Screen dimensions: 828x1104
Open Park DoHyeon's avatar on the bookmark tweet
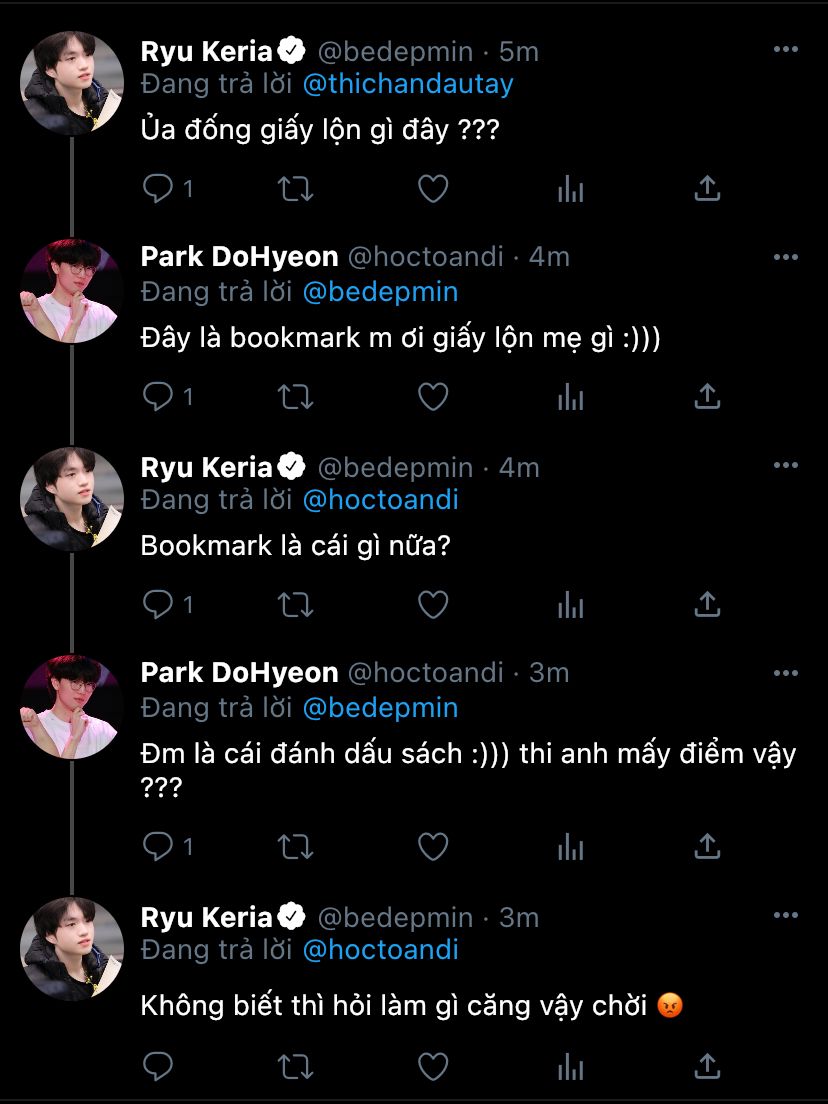72,291
